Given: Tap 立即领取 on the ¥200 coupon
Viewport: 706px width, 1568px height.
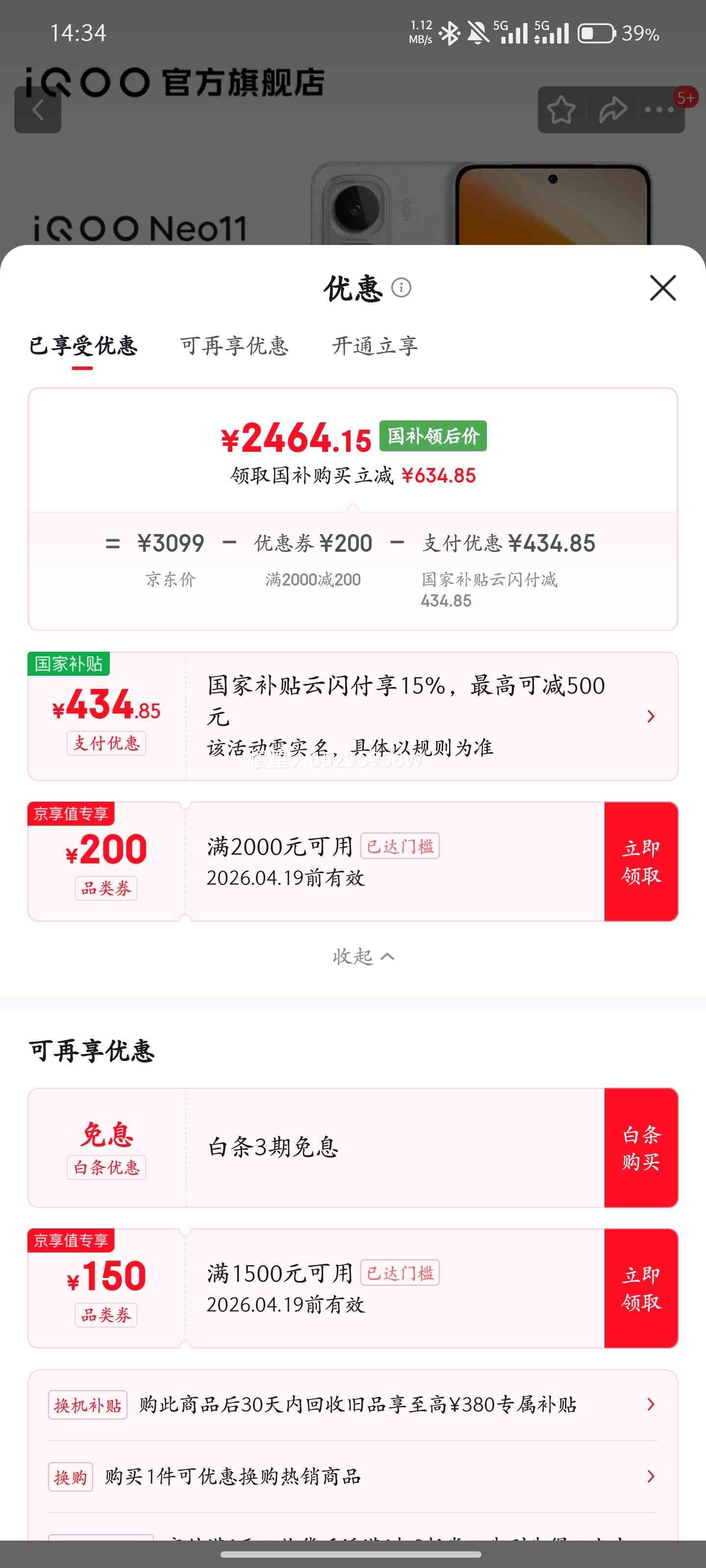Looking at the screenshot, I should 641,862.
